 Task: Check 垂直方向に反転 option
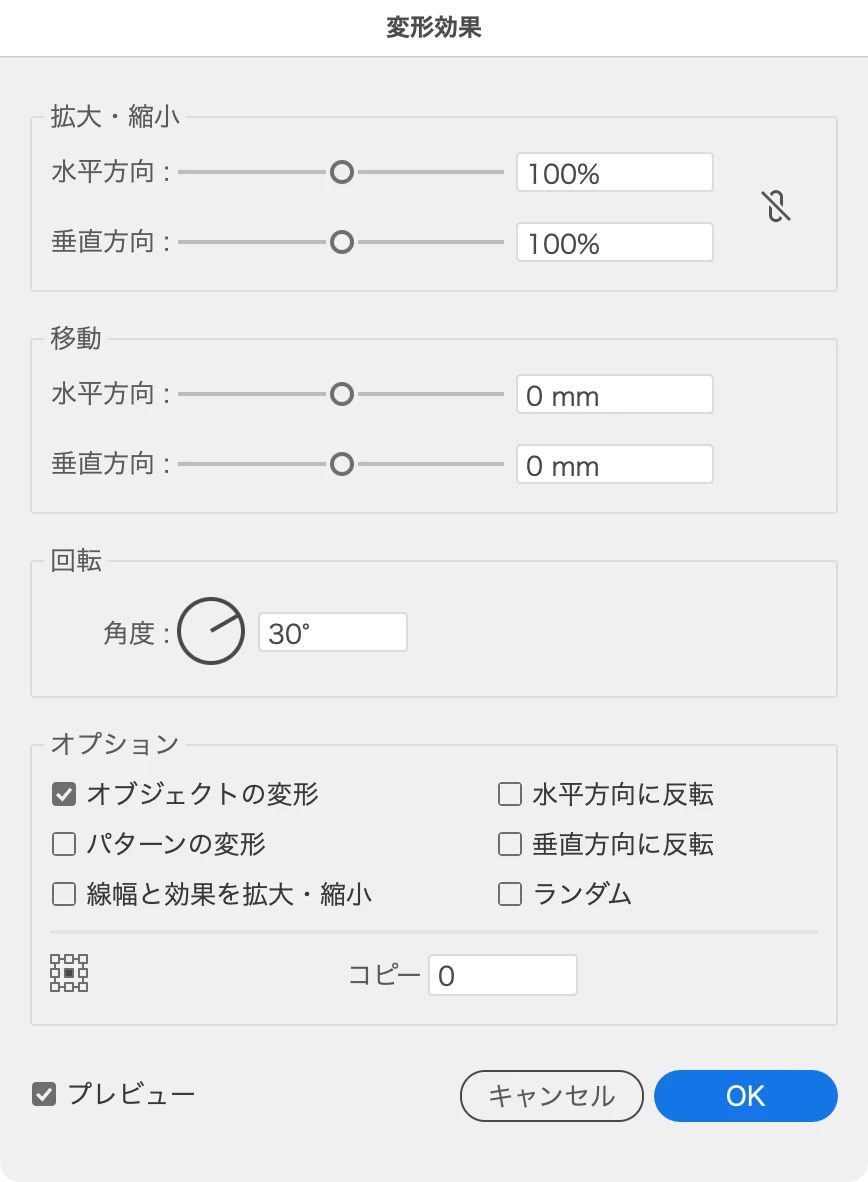coord(510,845)
